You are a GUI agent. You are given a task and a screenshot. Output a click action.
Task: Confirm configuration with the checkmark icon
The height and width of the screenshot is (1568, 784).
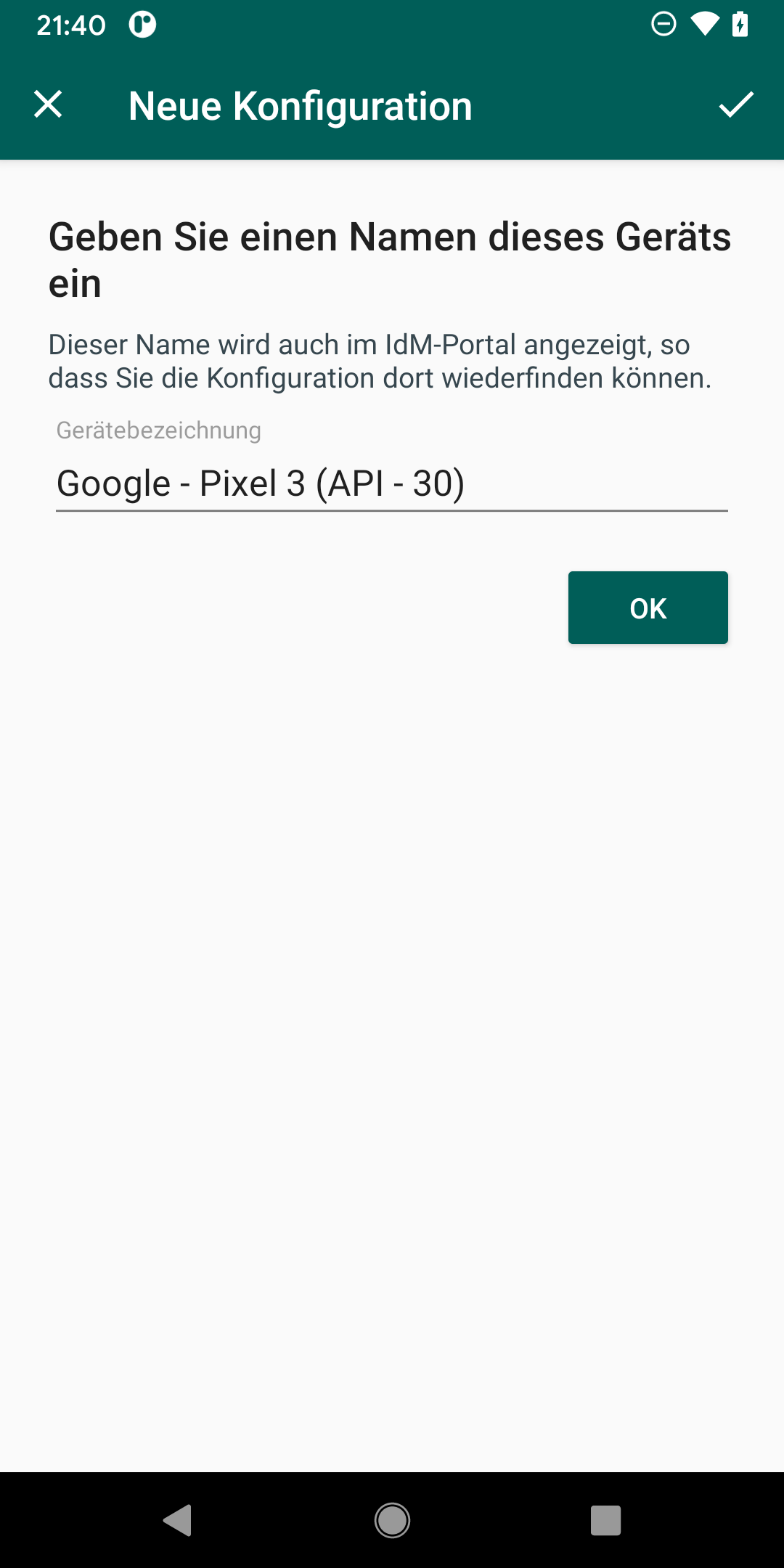[736, 105]
